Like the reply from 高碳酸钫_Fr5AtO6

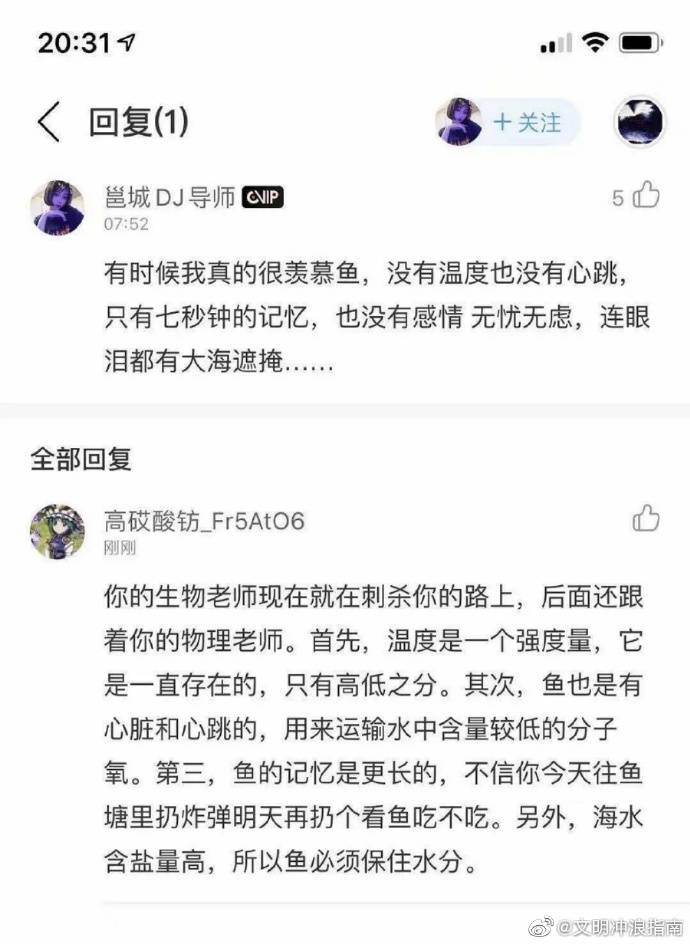tap(646, 518)
